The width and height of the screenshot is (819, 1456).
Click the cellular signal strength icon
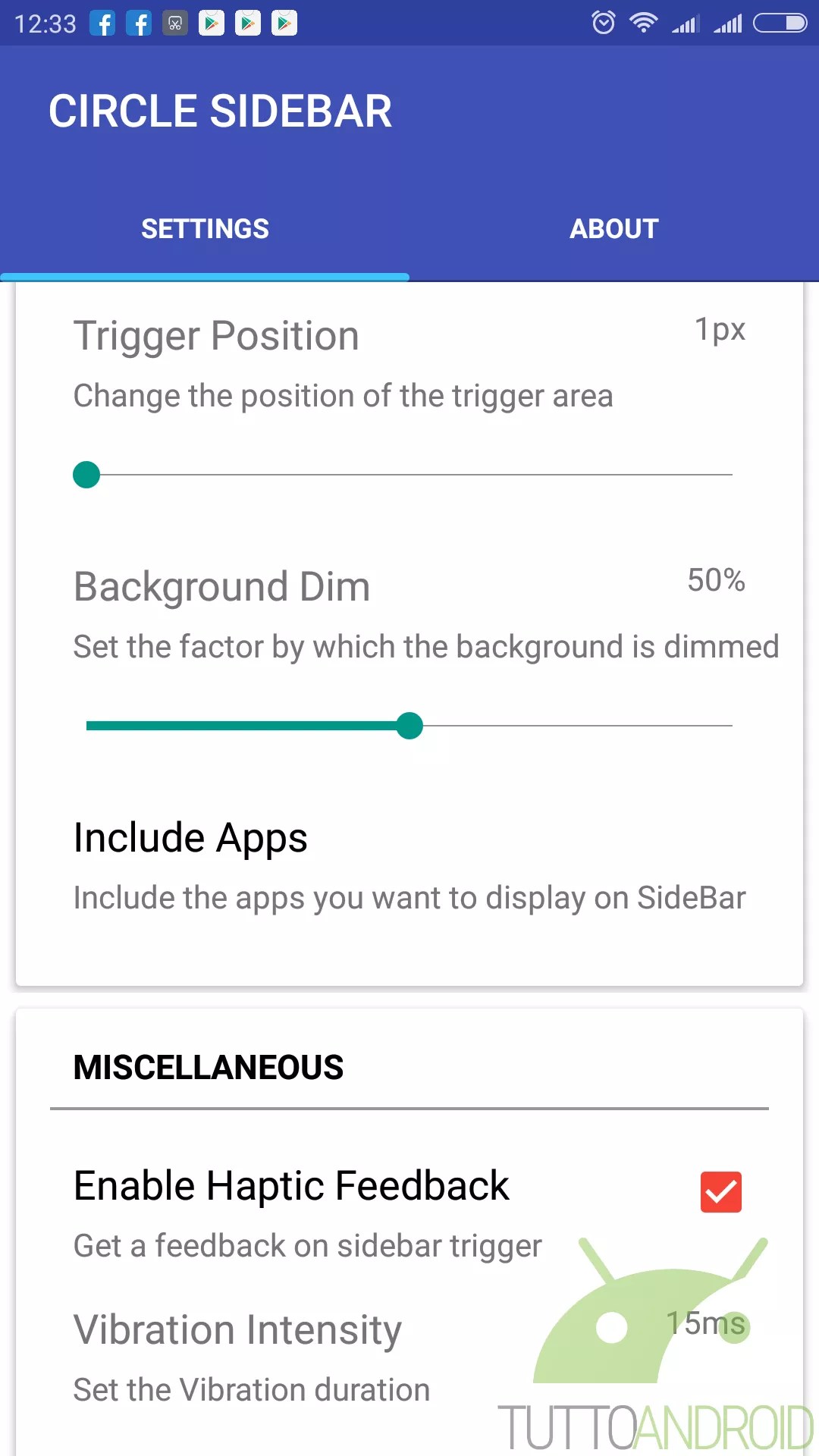pyautogui.click(x=685, y=24)
